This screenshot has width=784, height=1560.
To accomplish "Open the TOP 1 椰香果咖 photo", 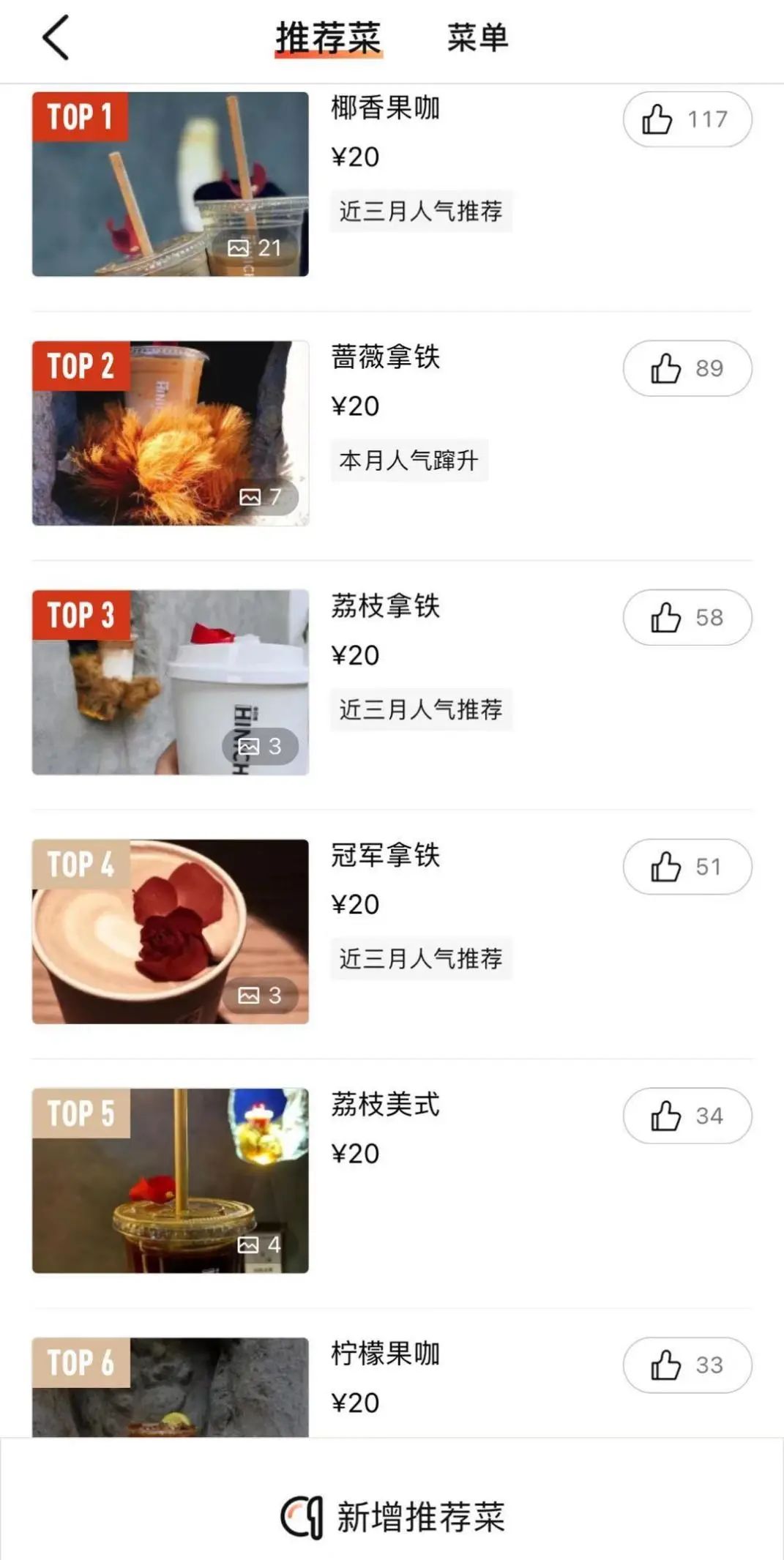I will (170, 184).
